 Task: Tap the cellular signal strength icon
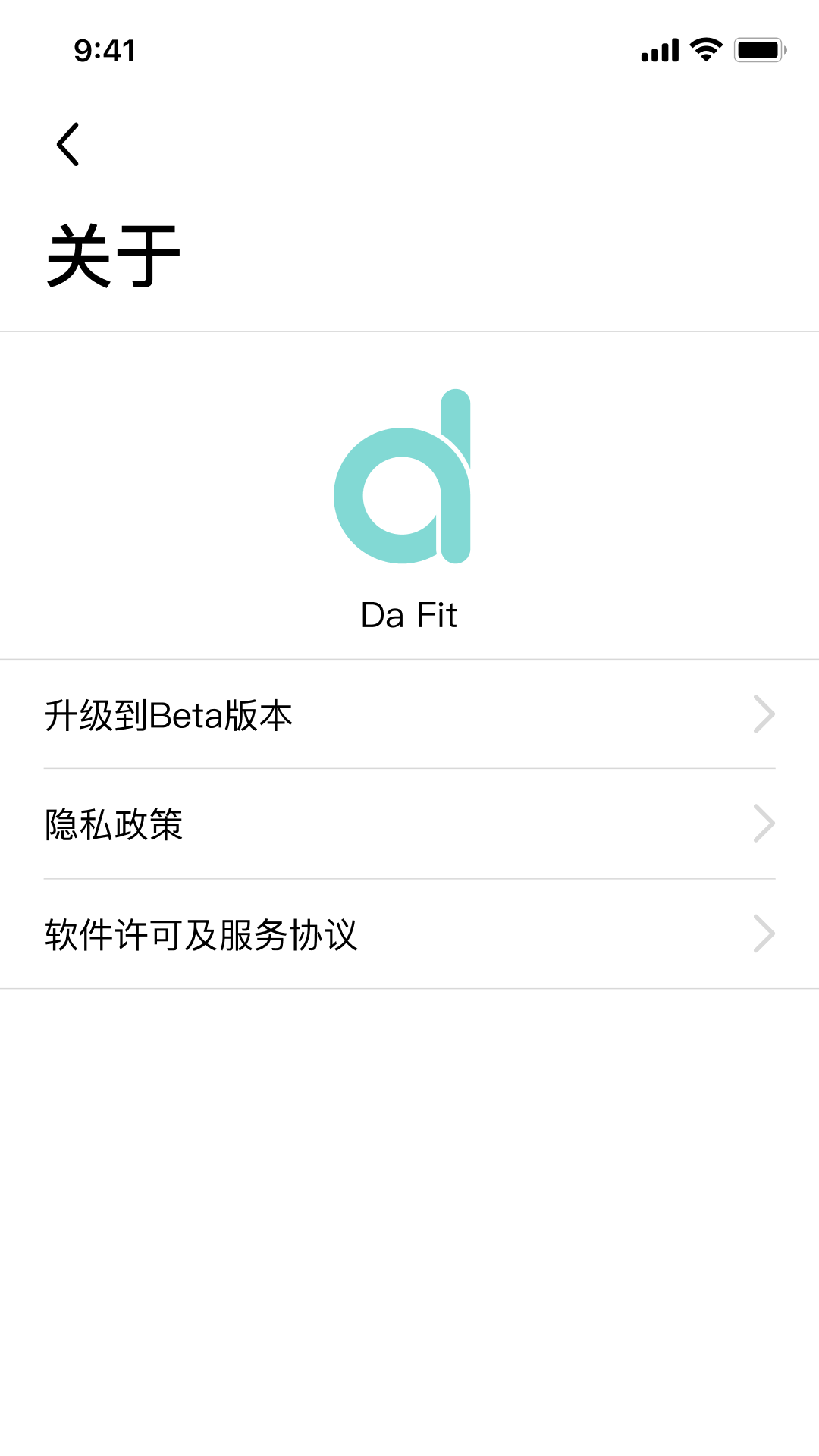(x=659, y=49)
